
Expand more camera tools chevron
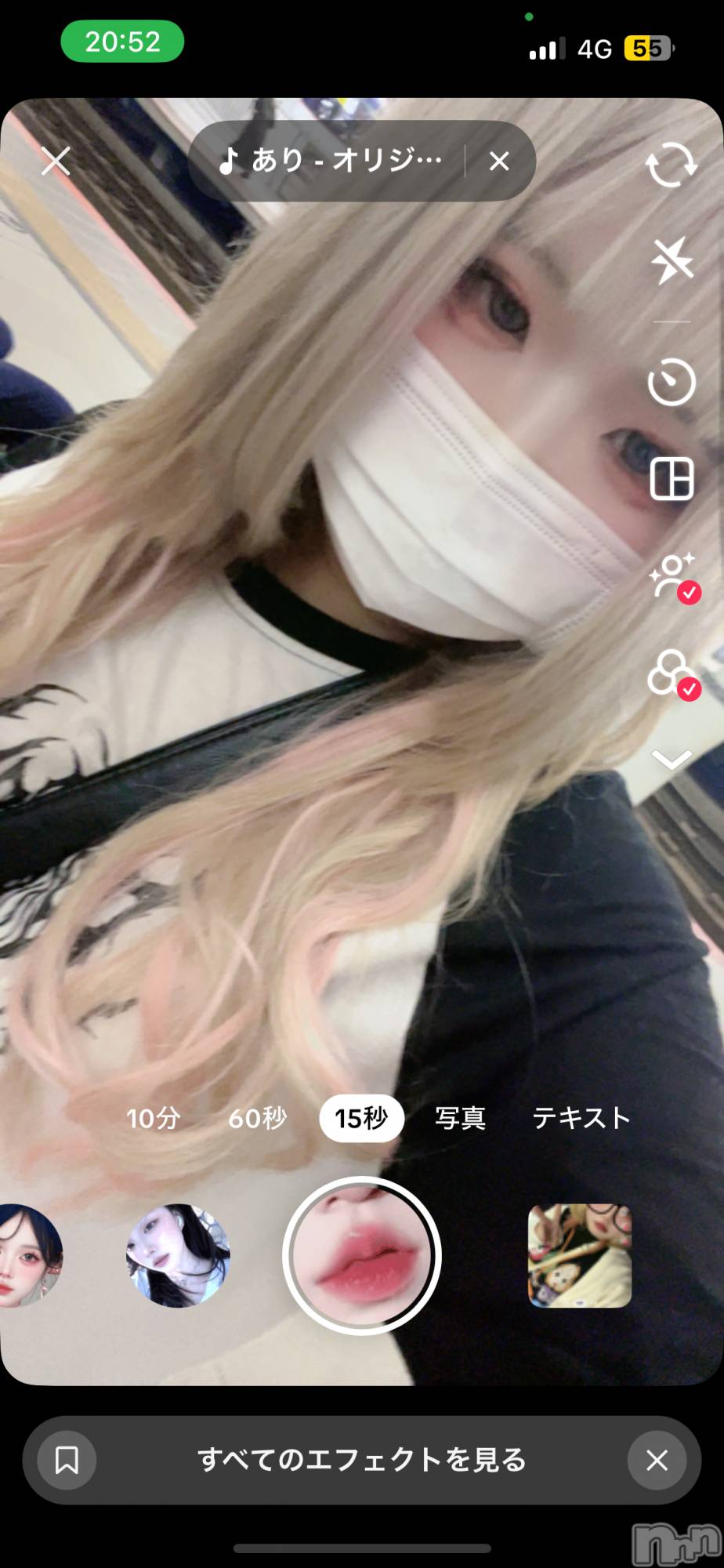(x=672, y=758)
